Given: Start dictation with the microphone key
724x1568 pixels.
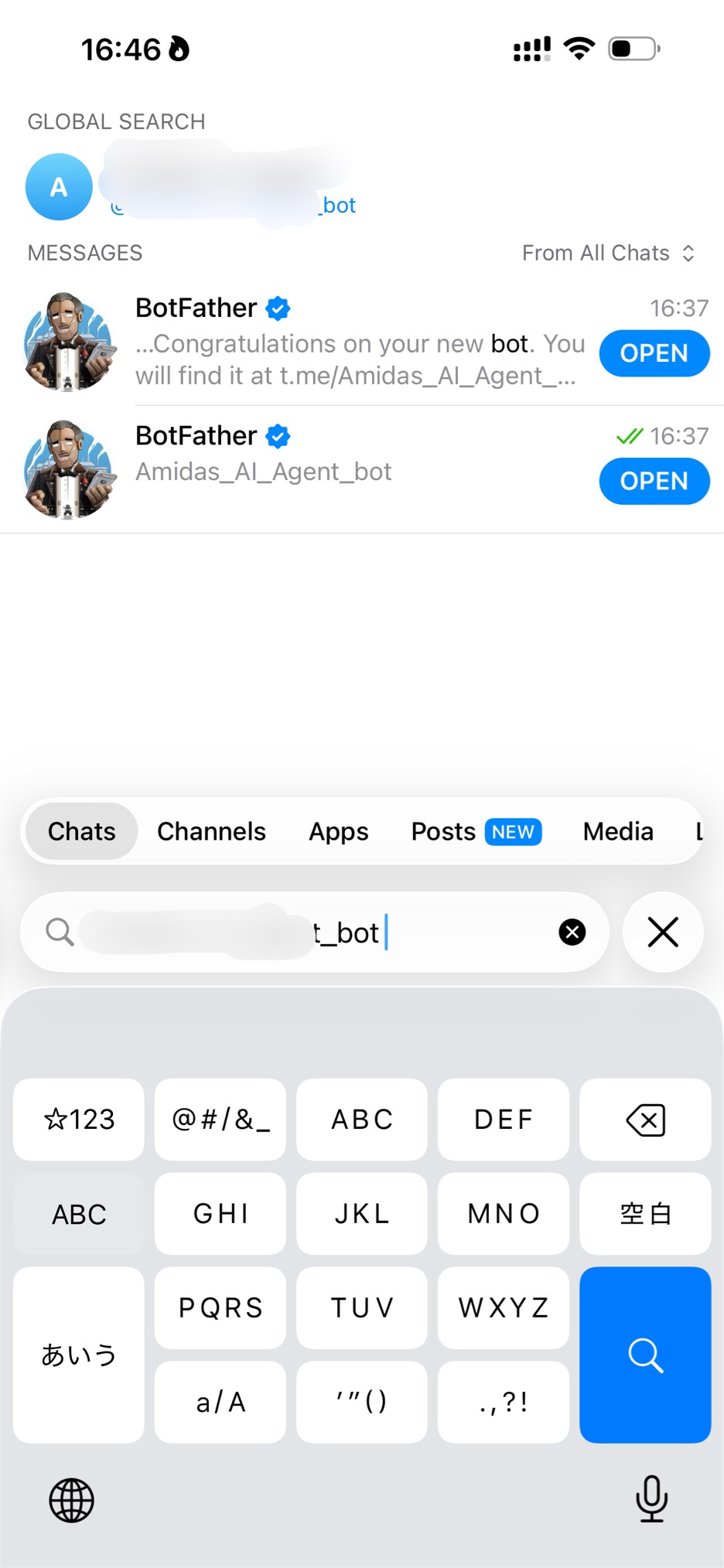Looking at the screenshot, I should [x=651, y=1498].
